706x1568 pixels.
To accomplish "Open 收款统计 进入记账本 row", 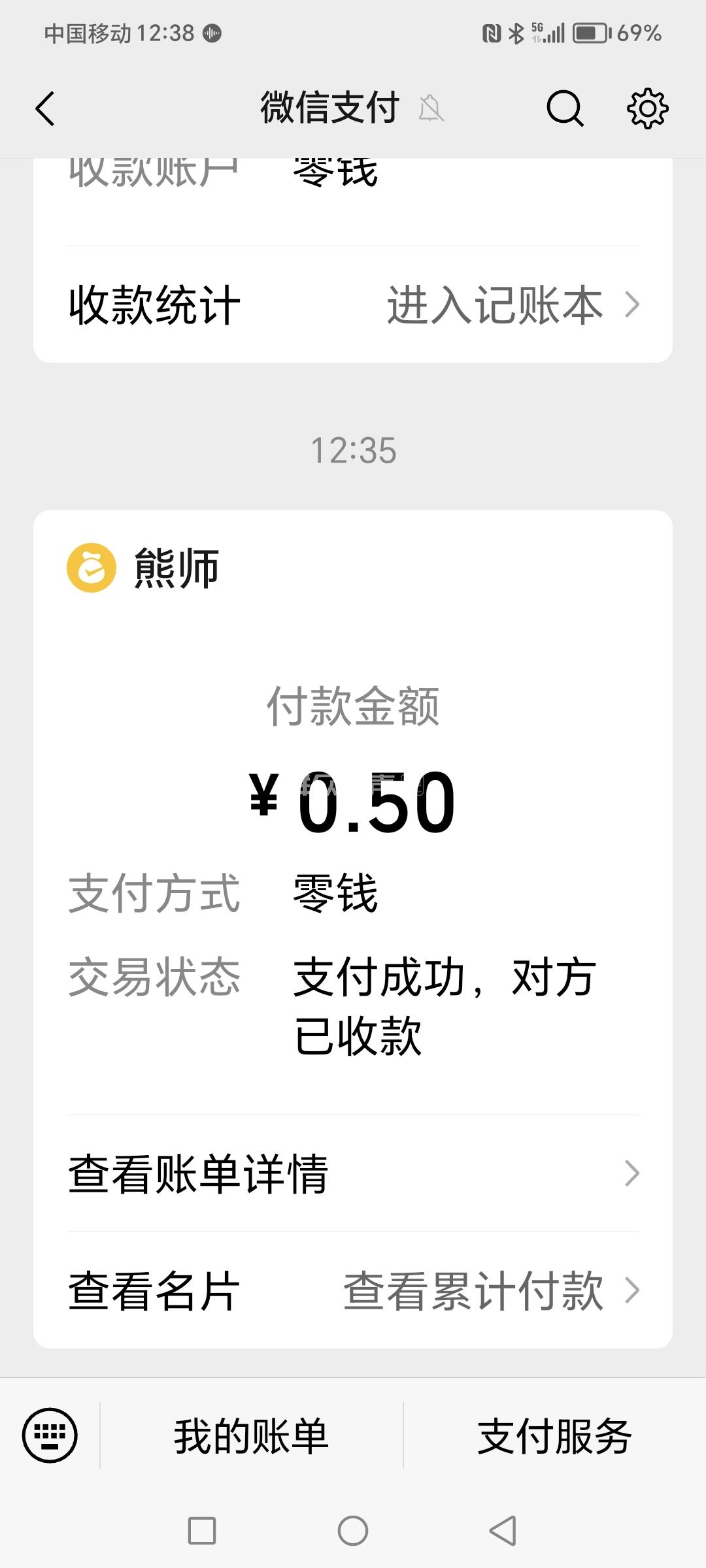I will point(353,305).
